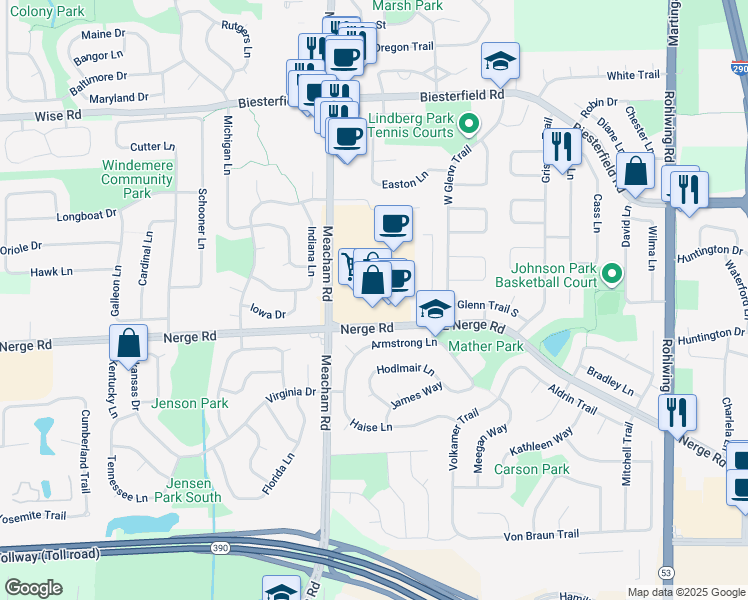Viewport: 748px width, 600px height.
Task: Open the coffee marker near Easton Ln
Action: [x=393, y=224]
